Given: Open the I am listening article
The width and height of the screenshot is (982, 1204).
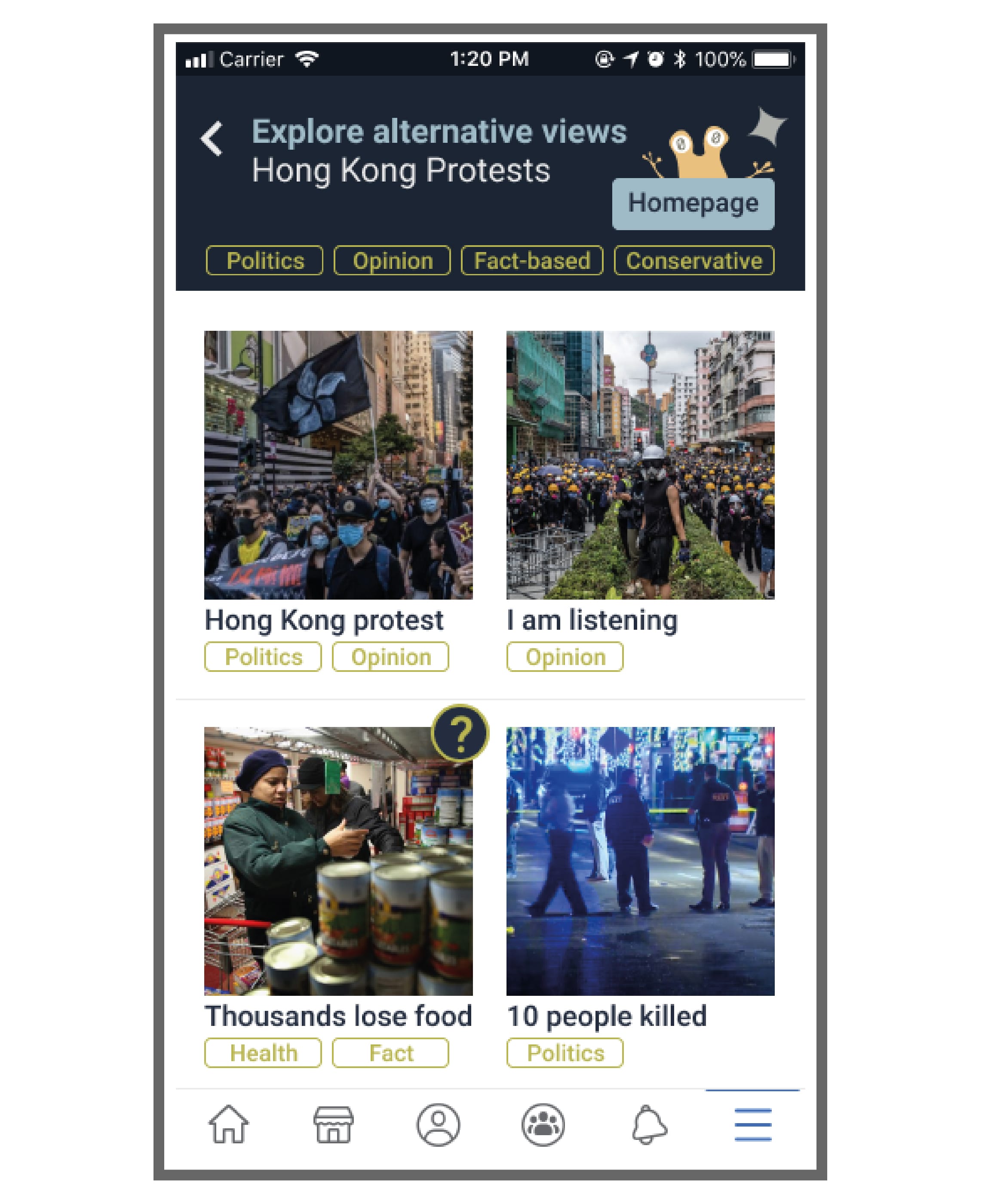Looking at the screenshot, I should click(640, 465).
